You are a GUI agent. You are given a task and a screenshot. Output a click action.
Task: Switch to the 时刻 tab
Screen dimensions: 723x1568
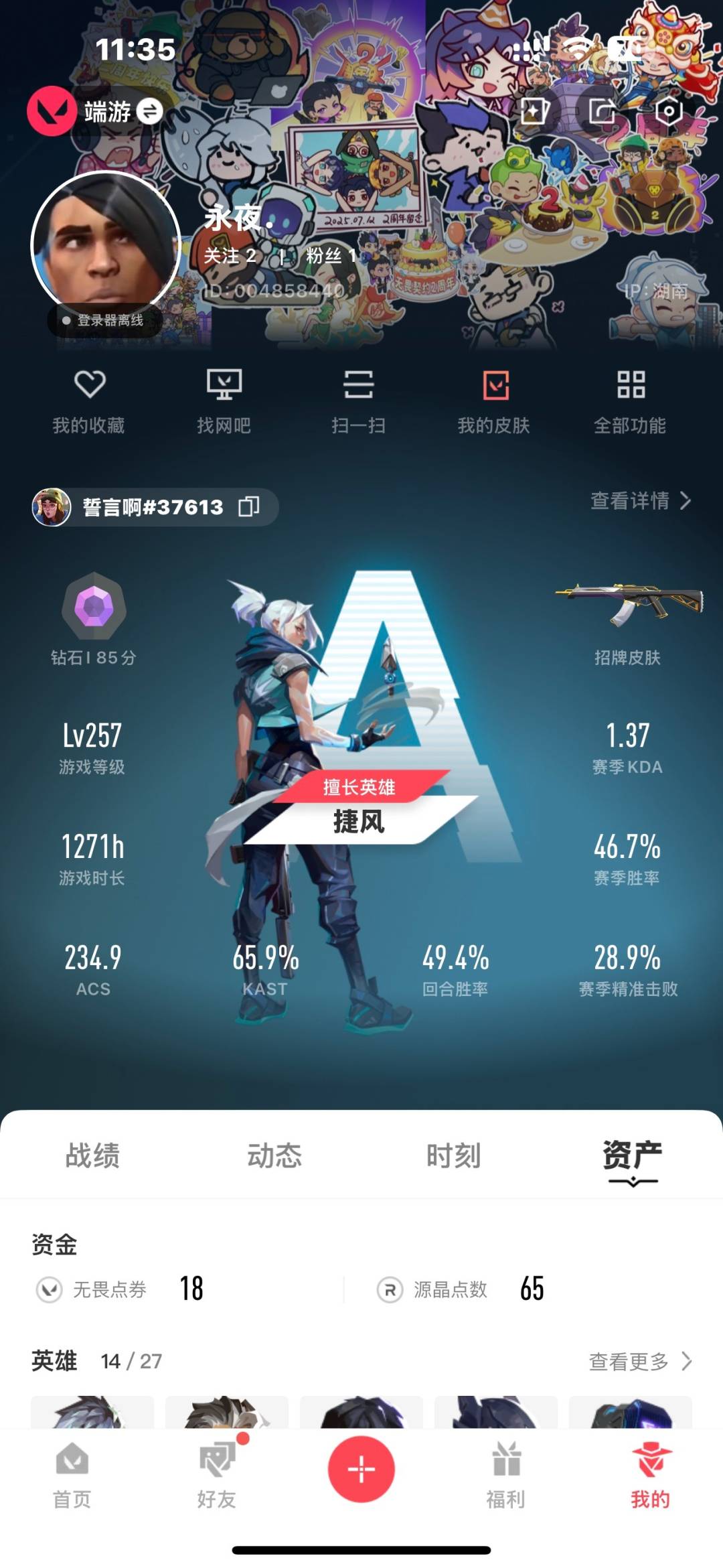tap(455, 1153)
